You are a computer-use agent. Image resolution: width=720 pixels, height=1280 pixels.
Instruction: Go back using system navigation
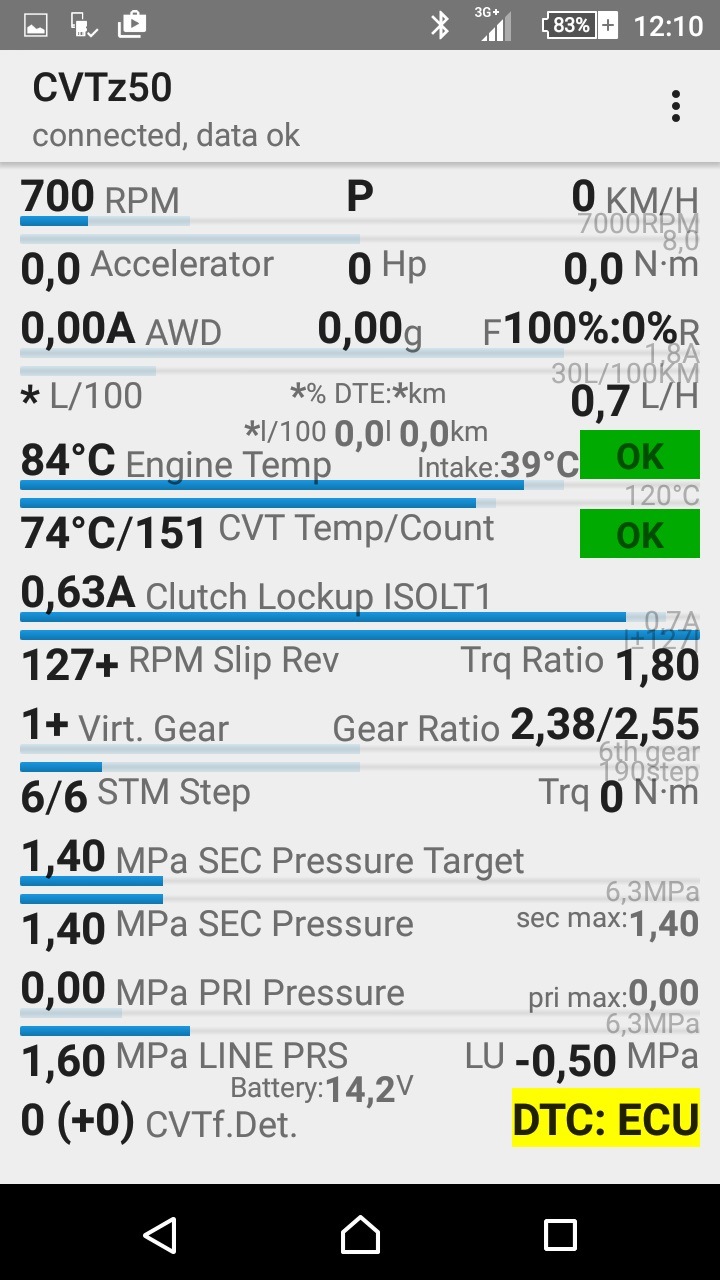point(160,1234)
